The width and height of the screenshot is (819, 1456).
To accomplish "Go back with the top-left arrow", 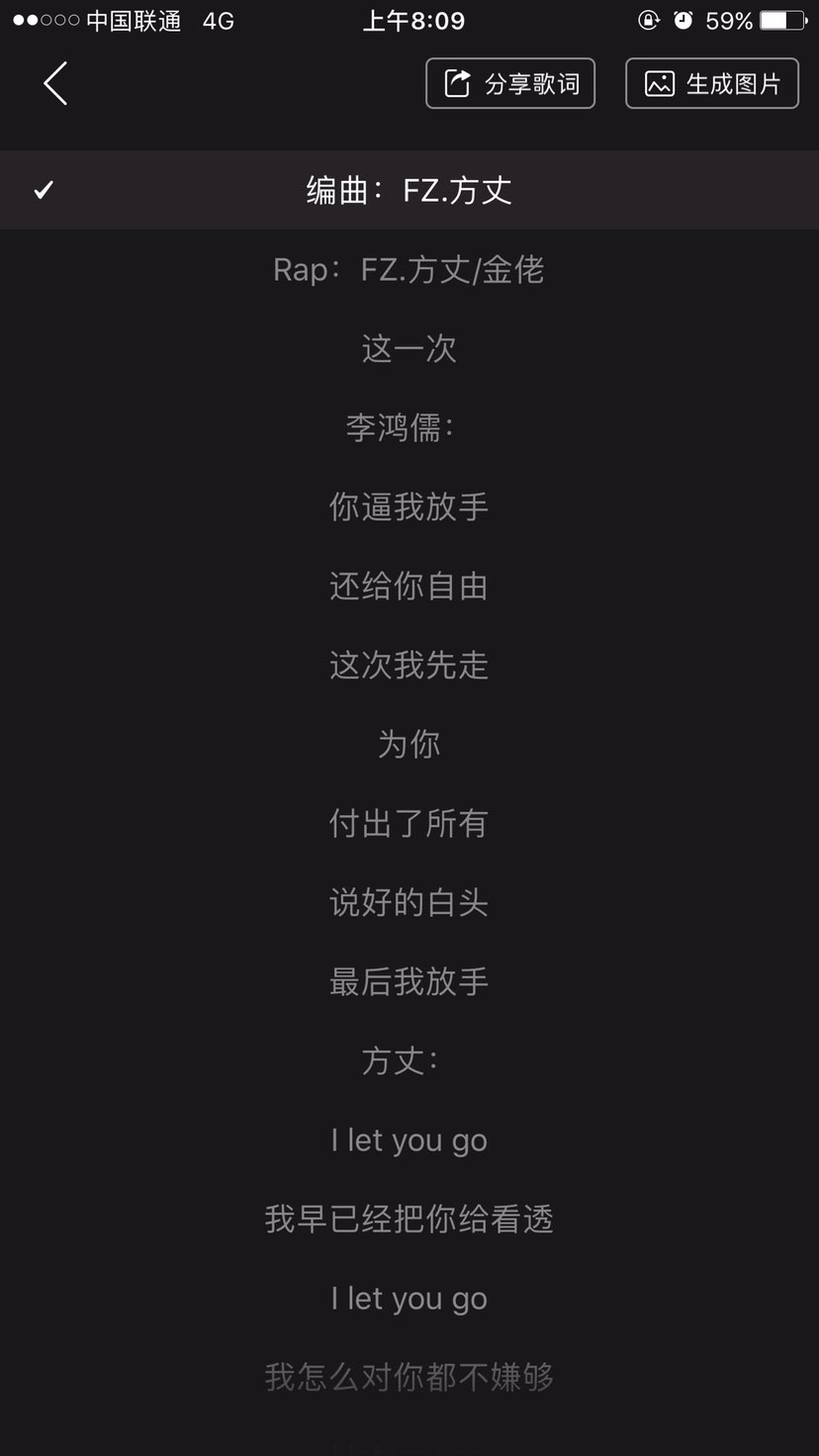I will coord(55,83).
